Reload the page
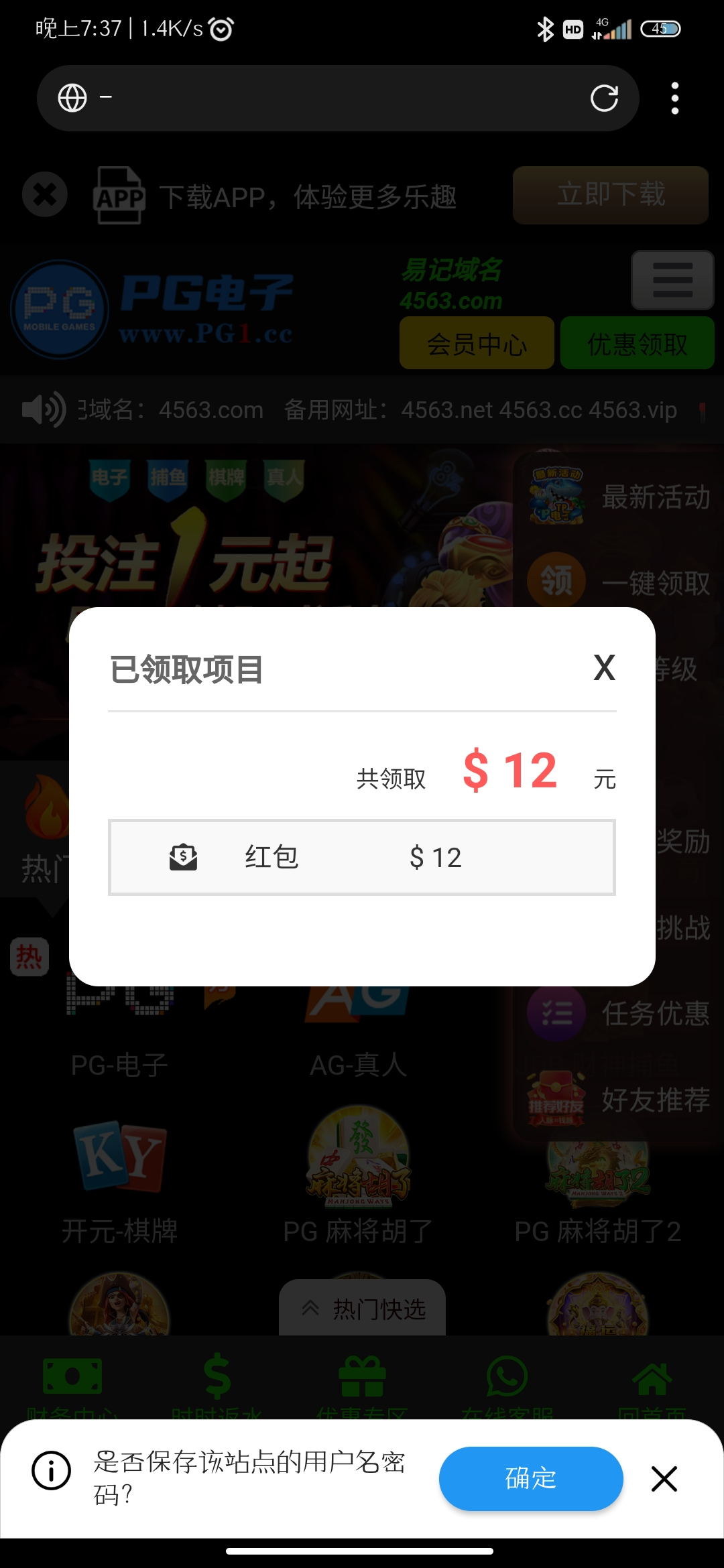 (x=603, y=99)
